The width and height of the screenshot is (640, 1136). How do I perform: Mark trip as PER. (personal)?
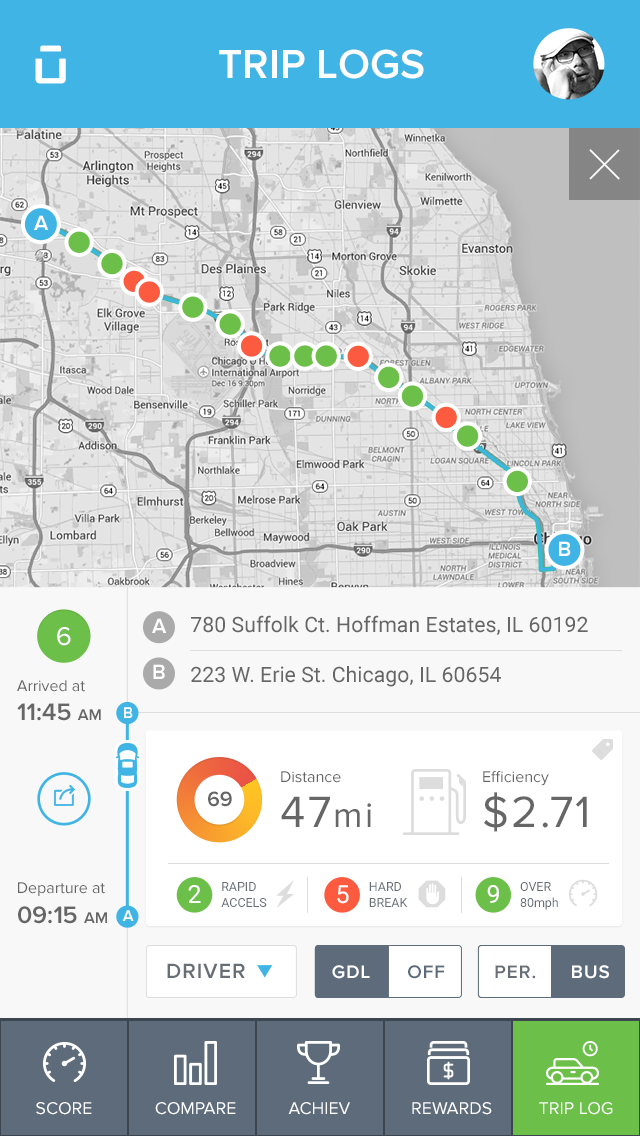tap(515, 971)
